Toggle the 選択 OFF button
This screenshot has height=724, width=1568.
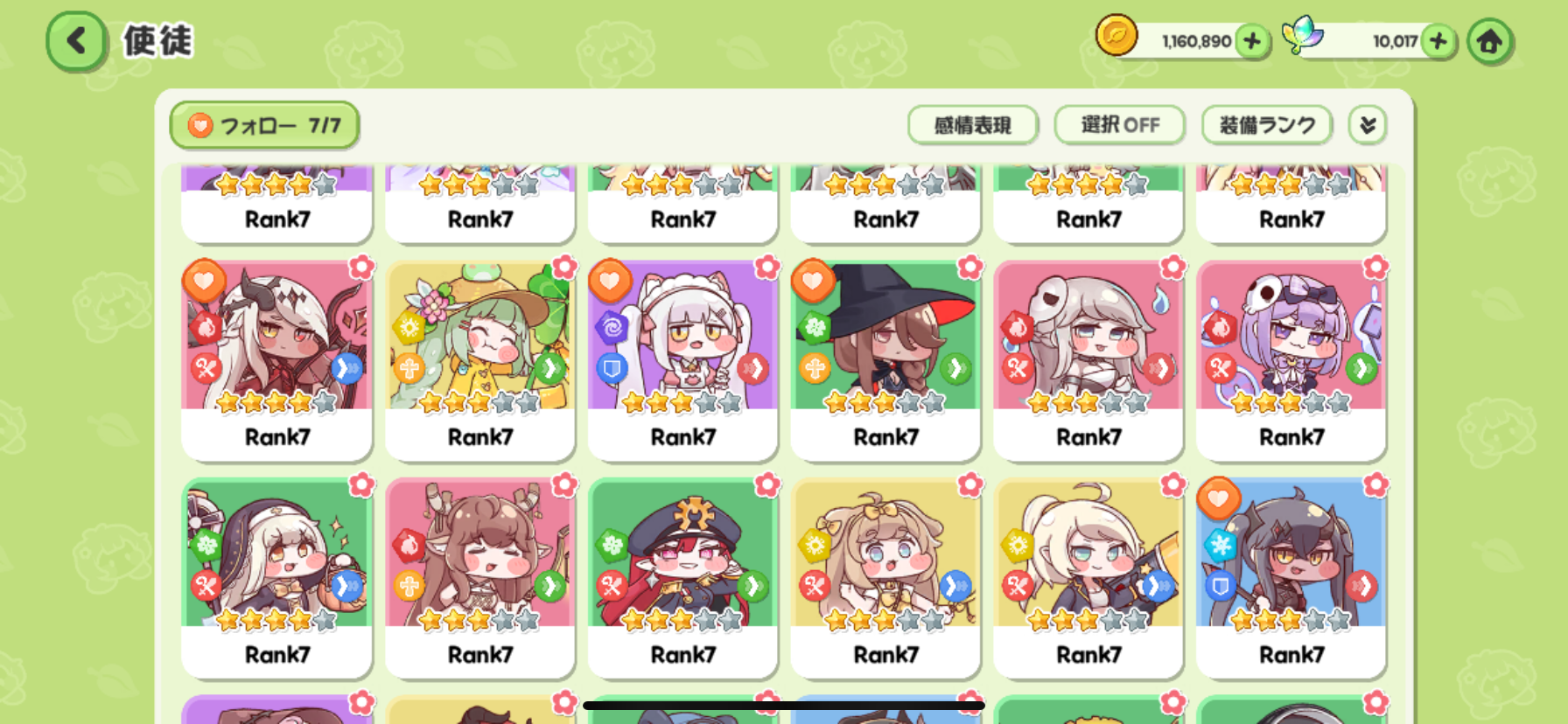[1119, 125]
